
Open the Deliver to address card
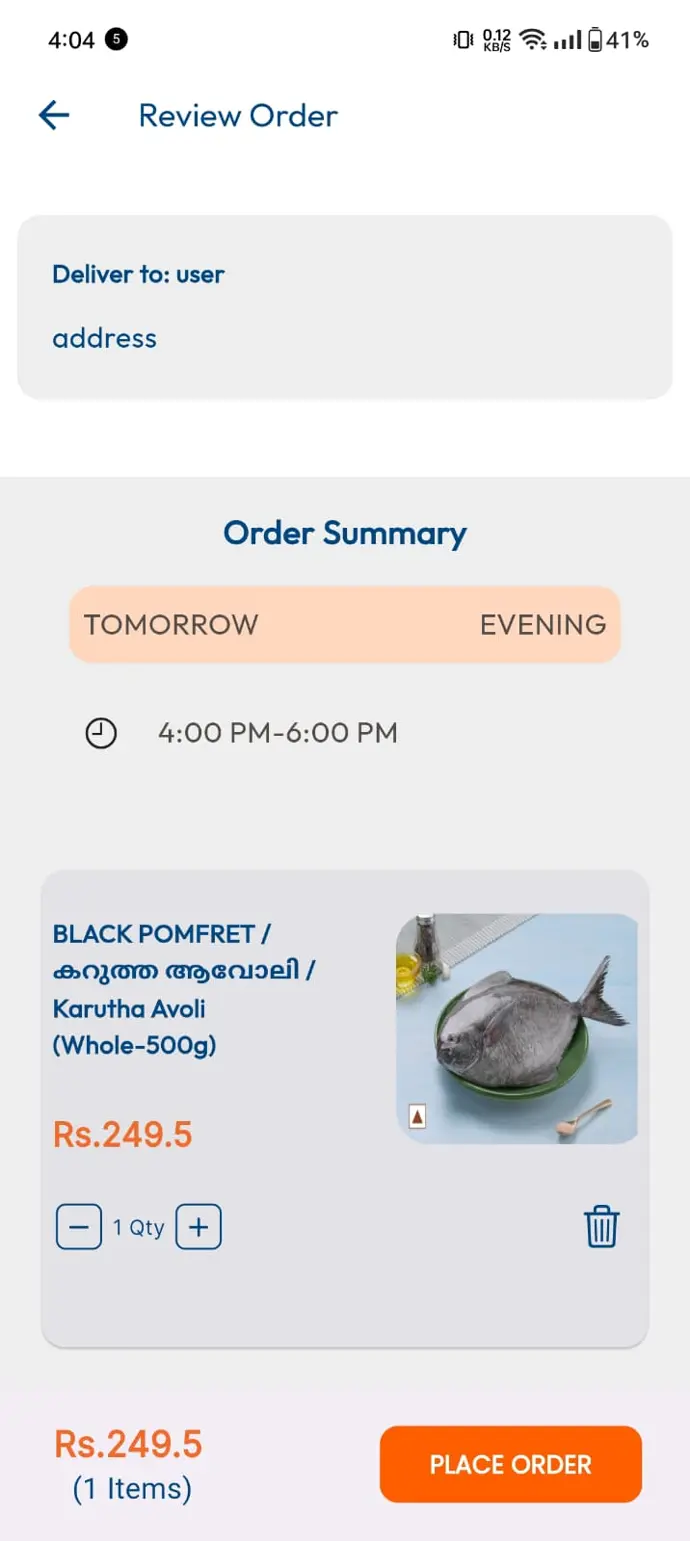[x=344, y=307]
